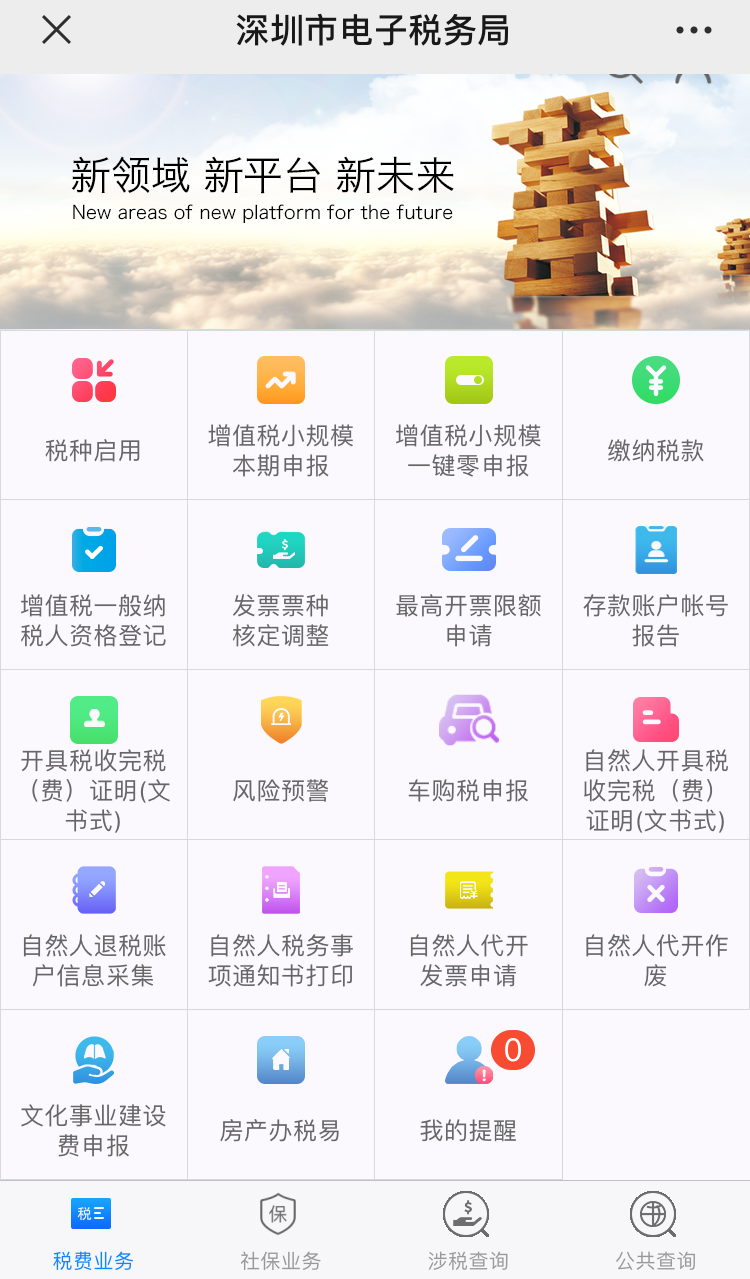Open 最高开票限额申请

[x=469, y=585]
